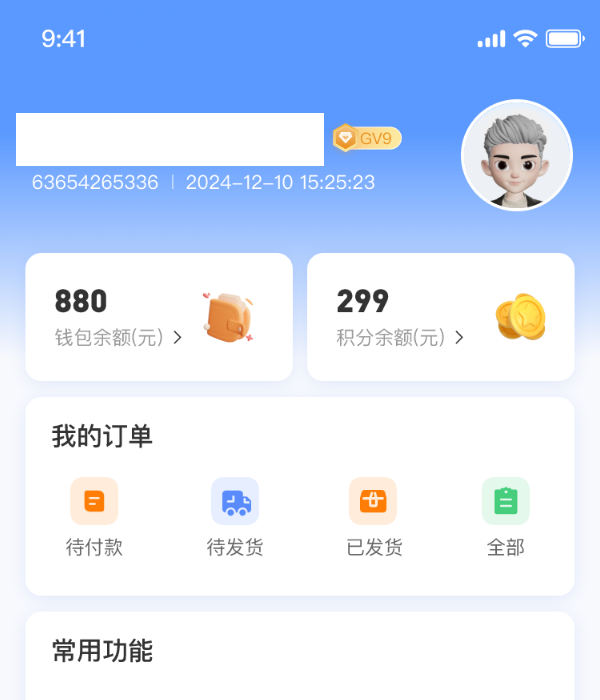View 待付款 pending payment orders
The image size is (600, 700).
[94, 517]
